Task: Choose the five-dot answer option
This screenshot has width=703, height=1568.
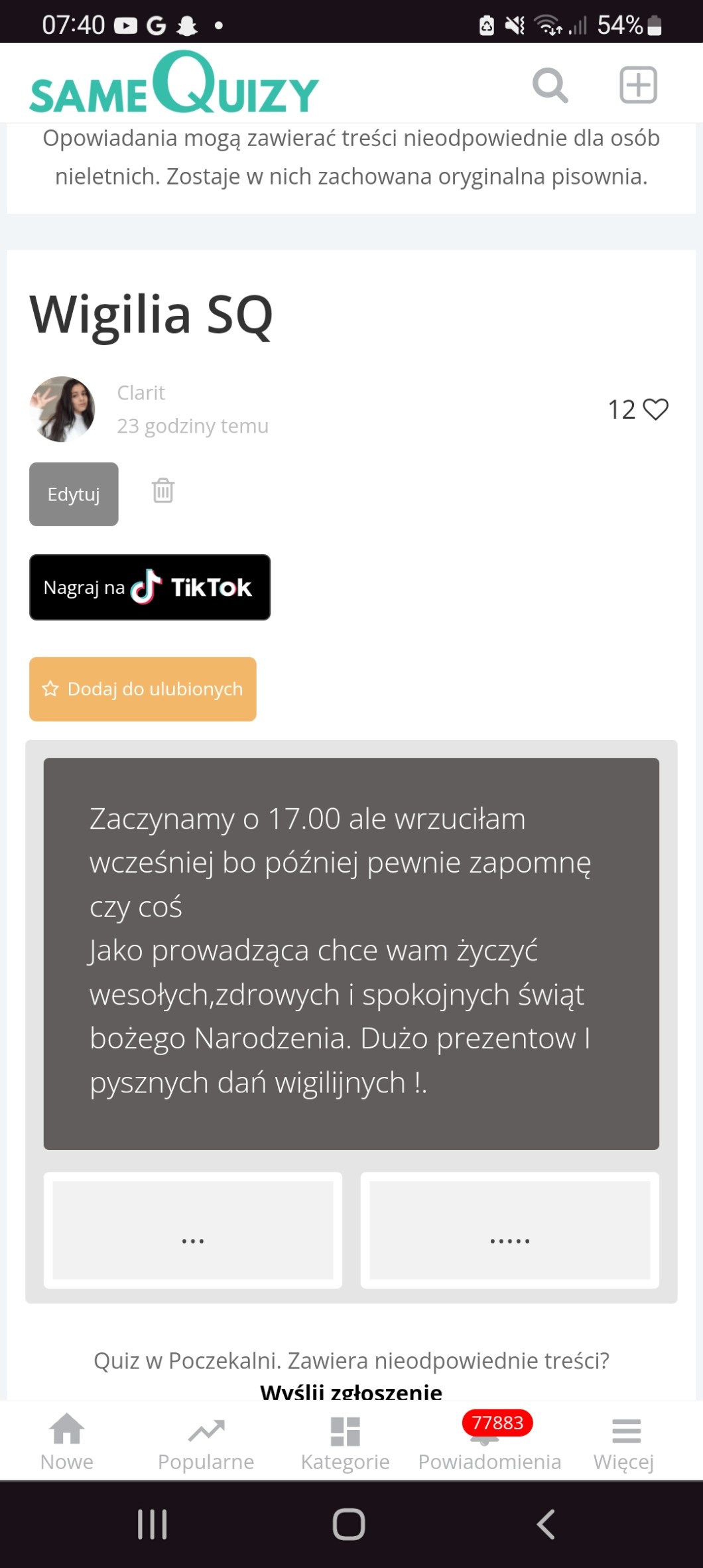Action: coord(509,1230)
